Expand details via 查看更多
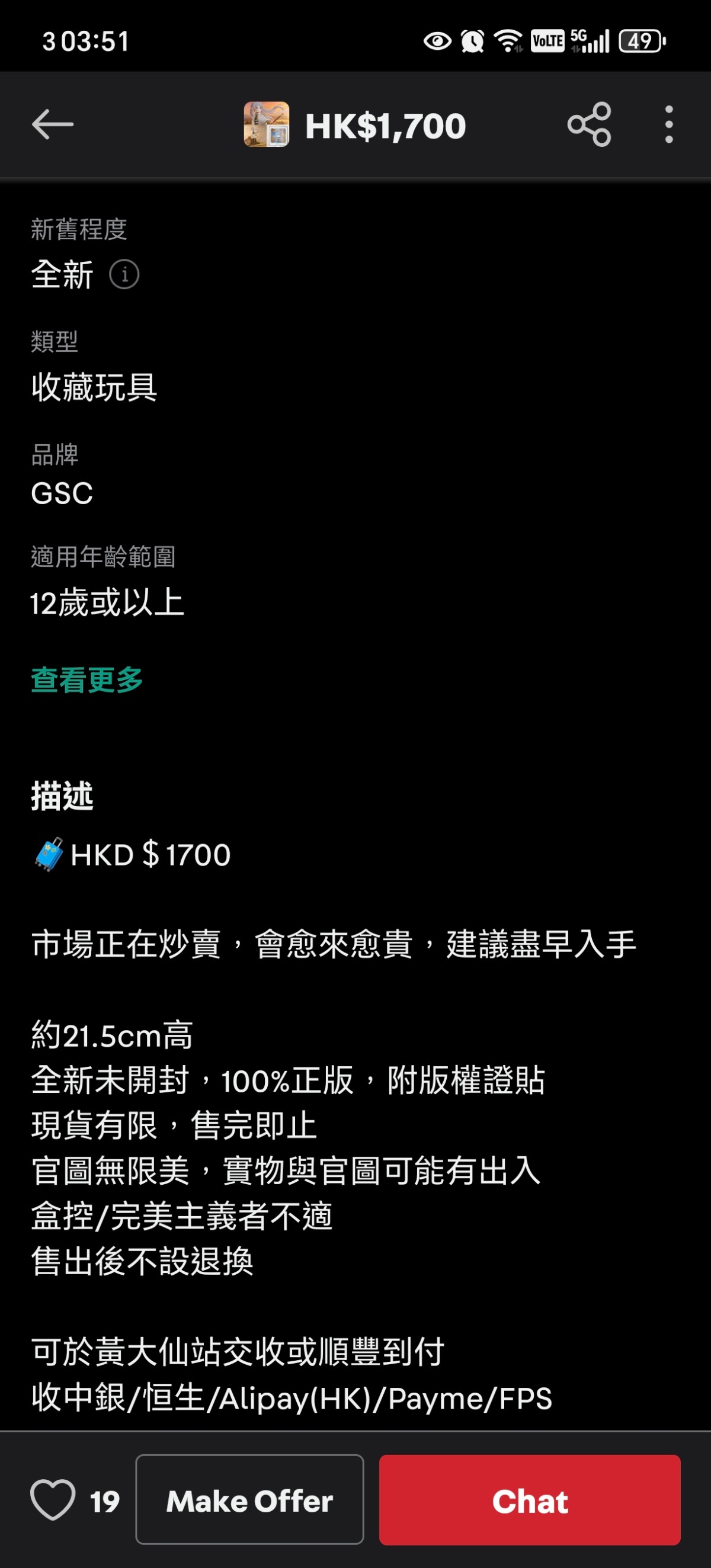Image resolution: width=711 pixels, height=1568 pixels. [87, 679]
